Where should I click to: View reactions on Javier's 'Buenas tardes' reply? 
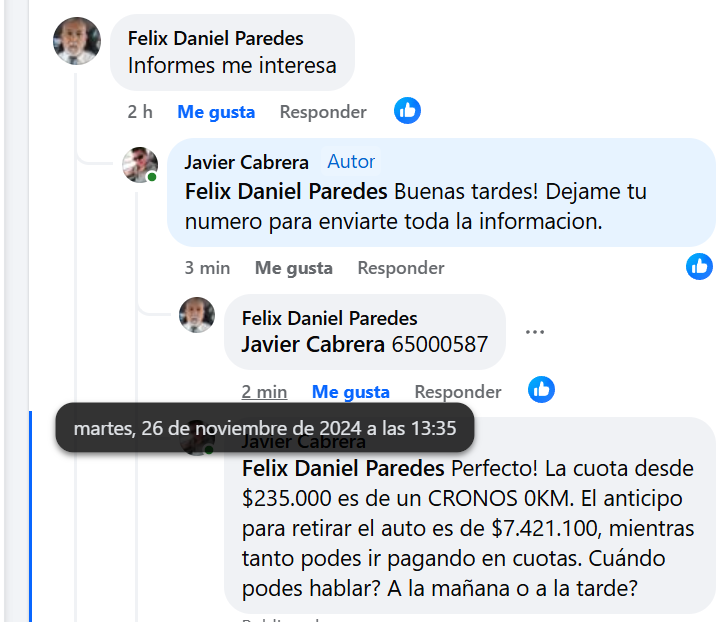(699, 266)
